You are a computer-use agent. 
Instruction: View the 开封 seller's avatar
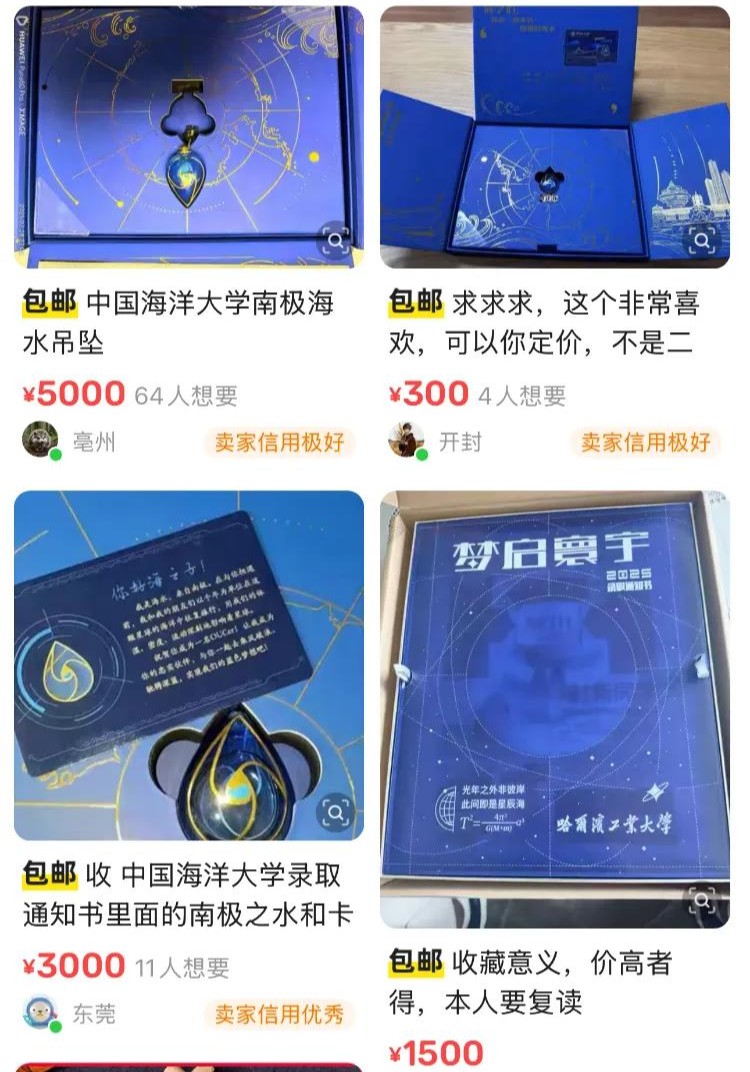pyautogui.click(x=407, y=441)
